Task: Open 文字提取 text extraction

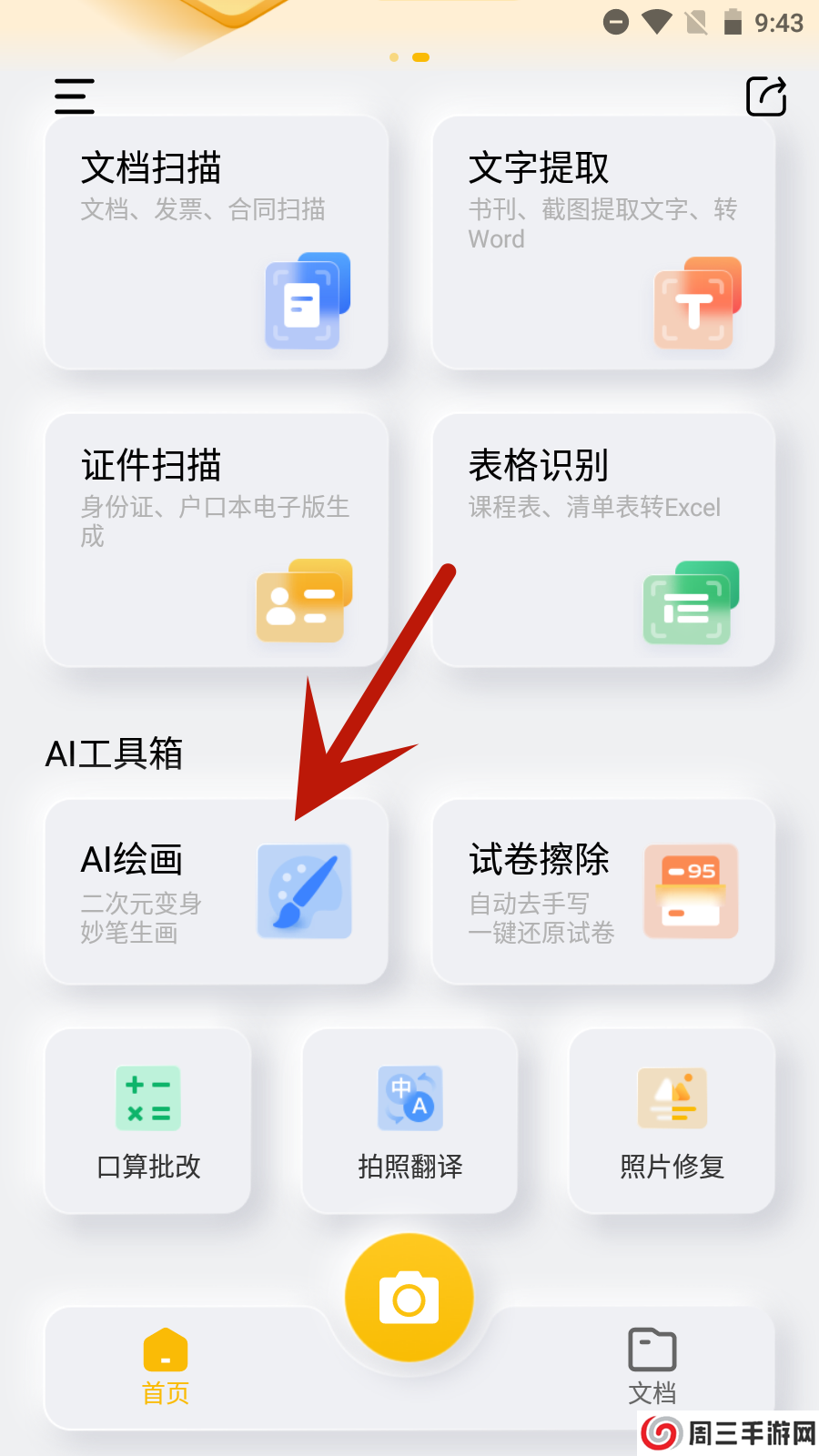Action: click(603, 243)
